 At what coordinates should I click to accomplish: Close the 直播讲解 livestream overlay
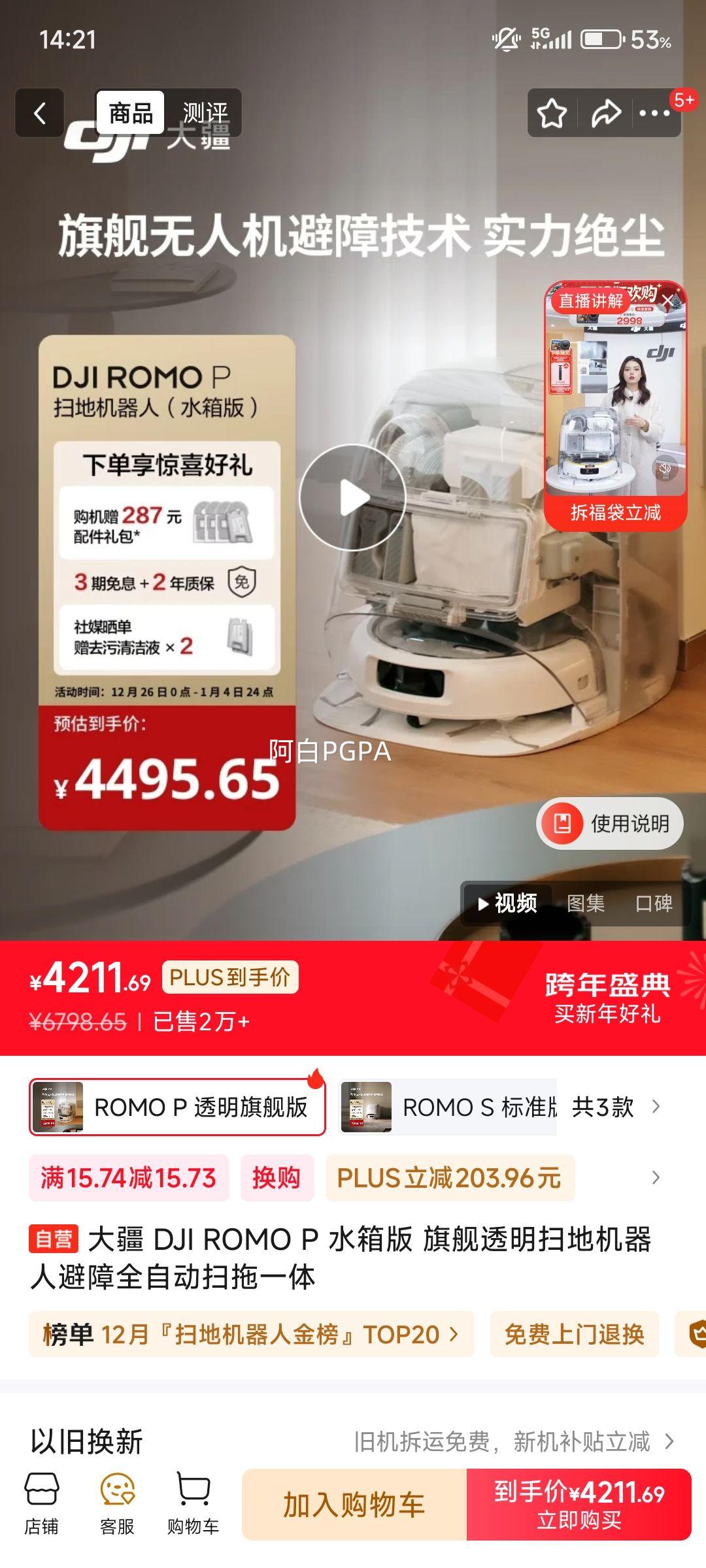coord(668,300)
